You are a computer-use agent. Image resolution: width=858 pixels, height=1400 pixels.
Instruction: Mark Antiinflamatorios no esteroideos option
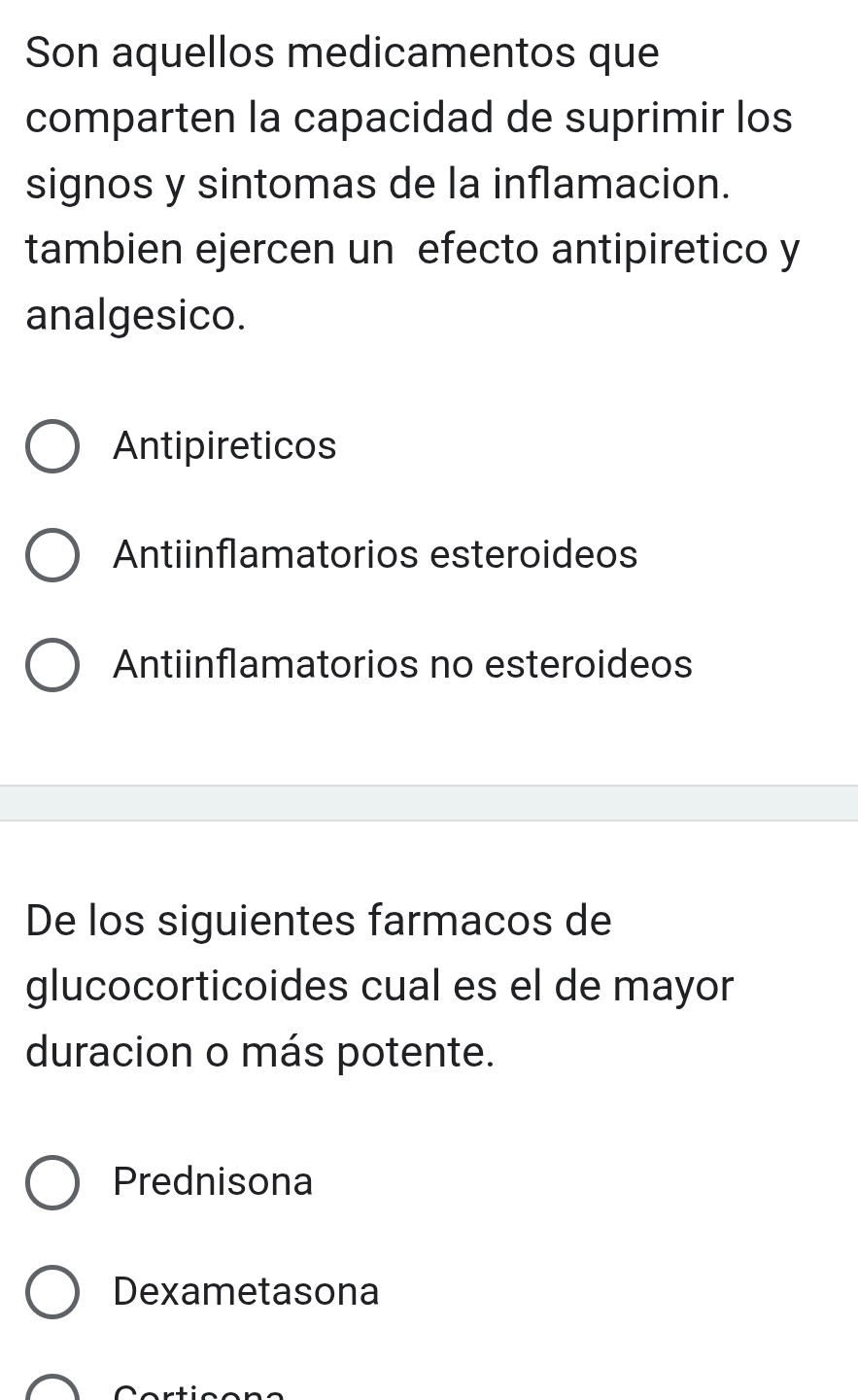point(52,666)
